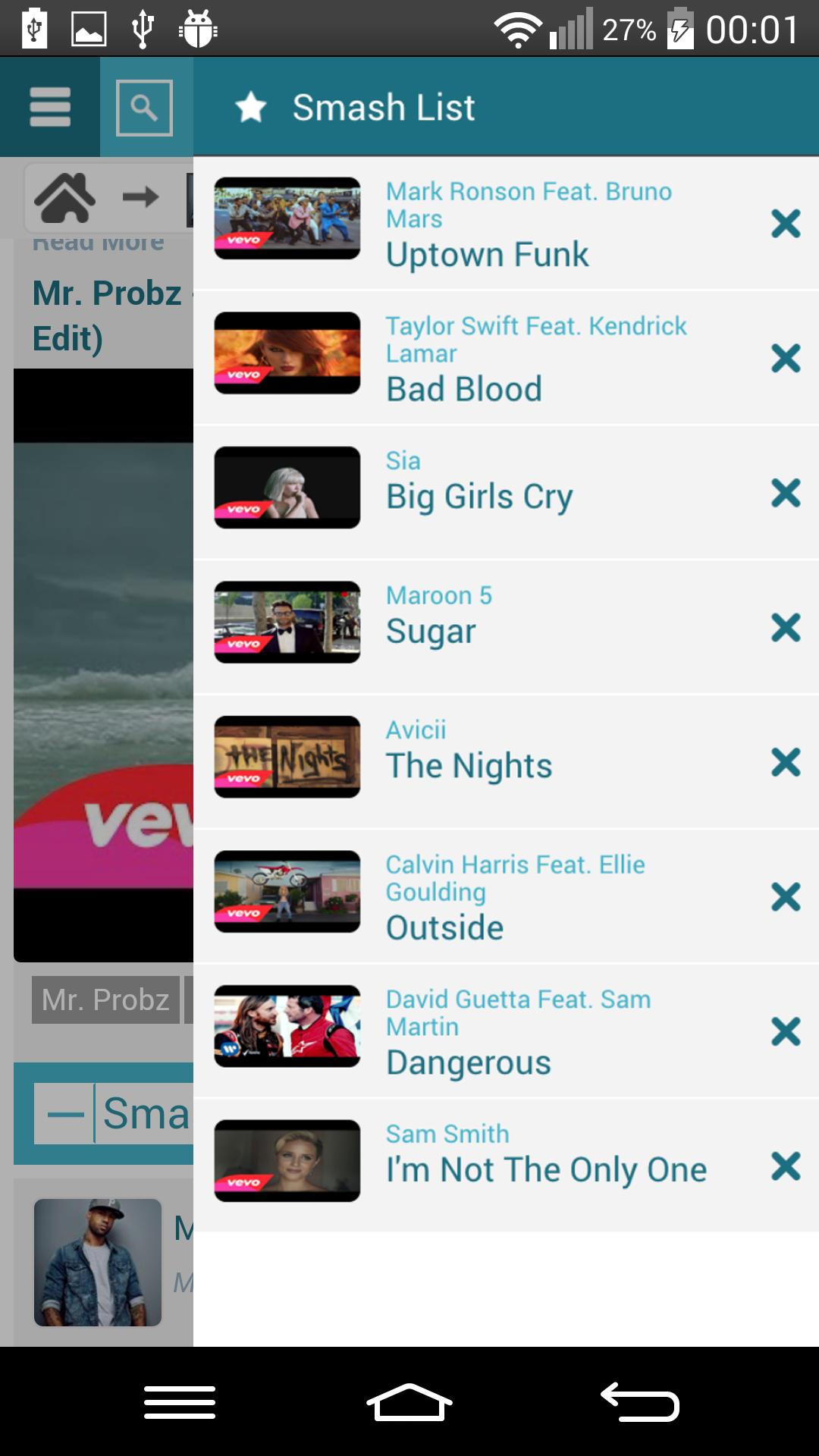Remove Uptown Funk from Smash List
This screenshot has width=819, height=1456.
click(786, 224)
